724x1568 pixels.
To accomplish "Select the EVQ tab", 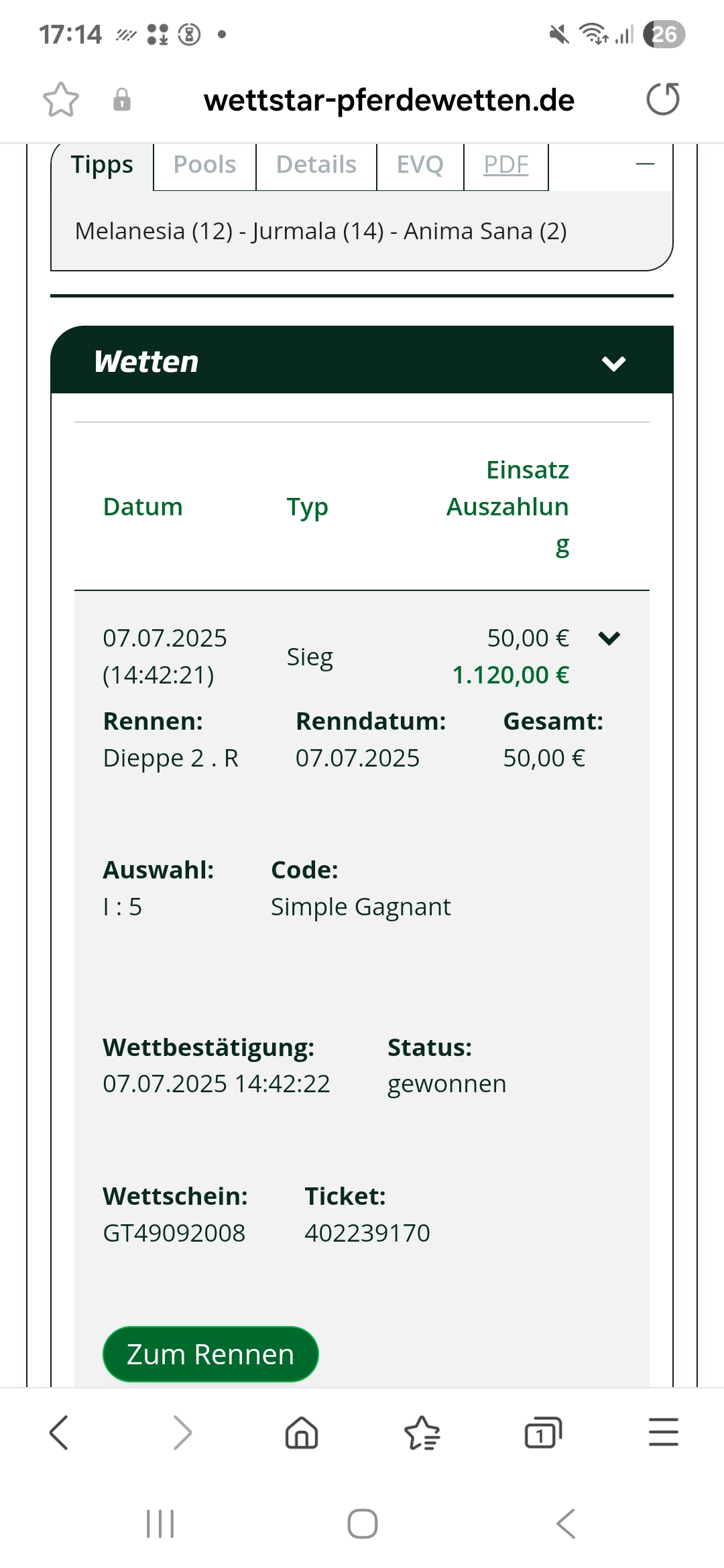I will point(420,166).
